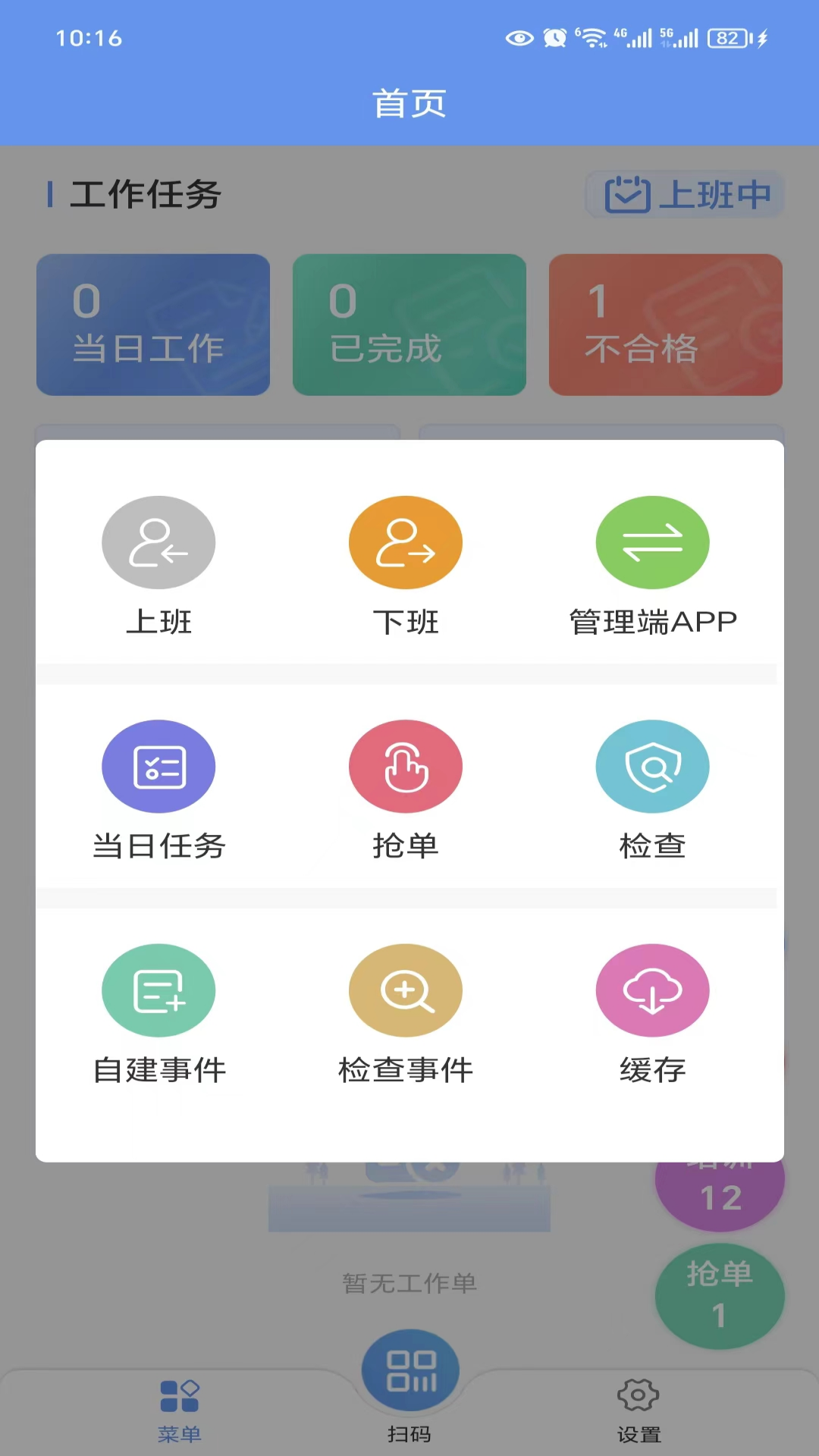Screen dimensions: 819x1456
Task: Open the 当日任务 task list icon
Action: tap(158, 766)
